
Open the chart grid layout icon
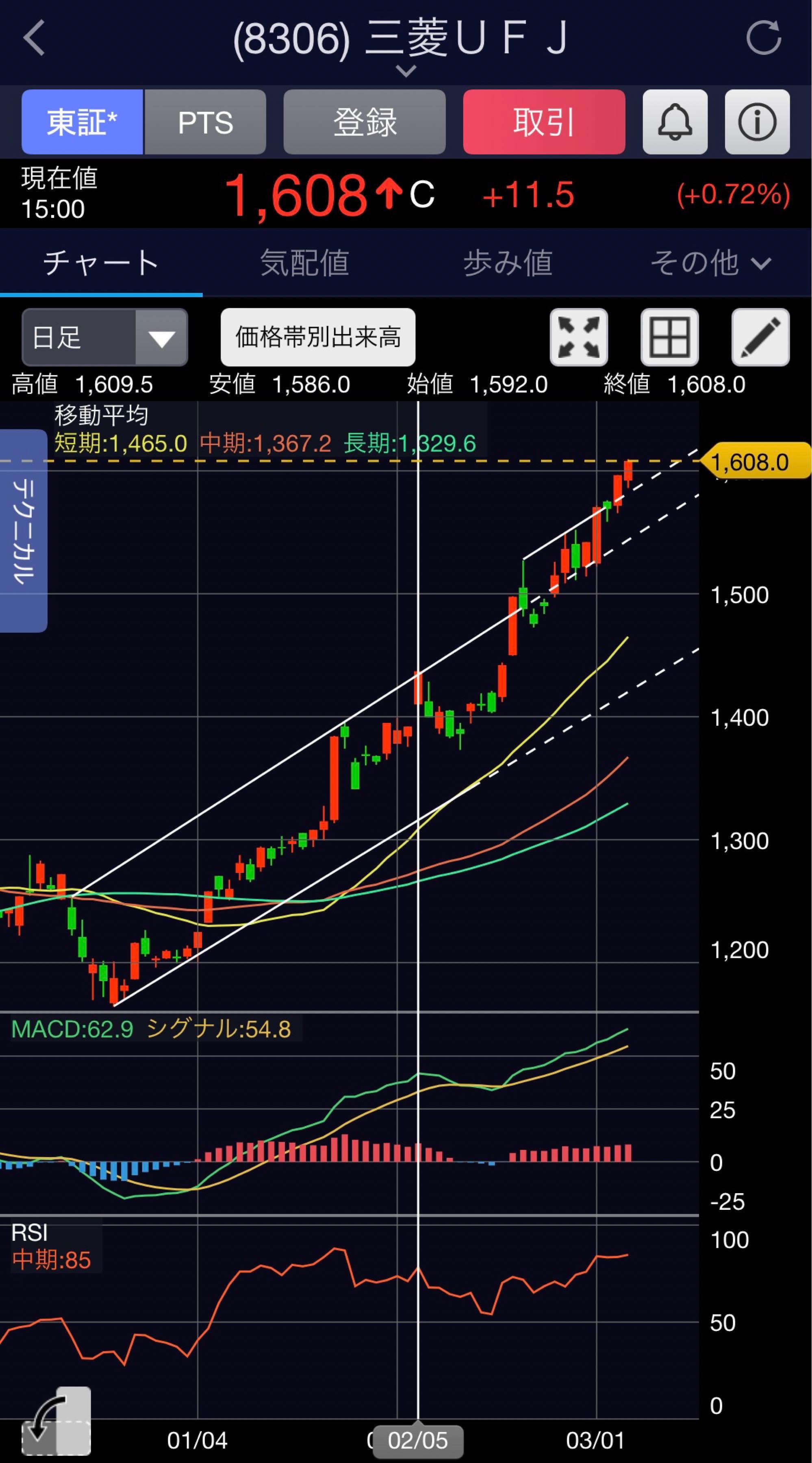[669, 337]
